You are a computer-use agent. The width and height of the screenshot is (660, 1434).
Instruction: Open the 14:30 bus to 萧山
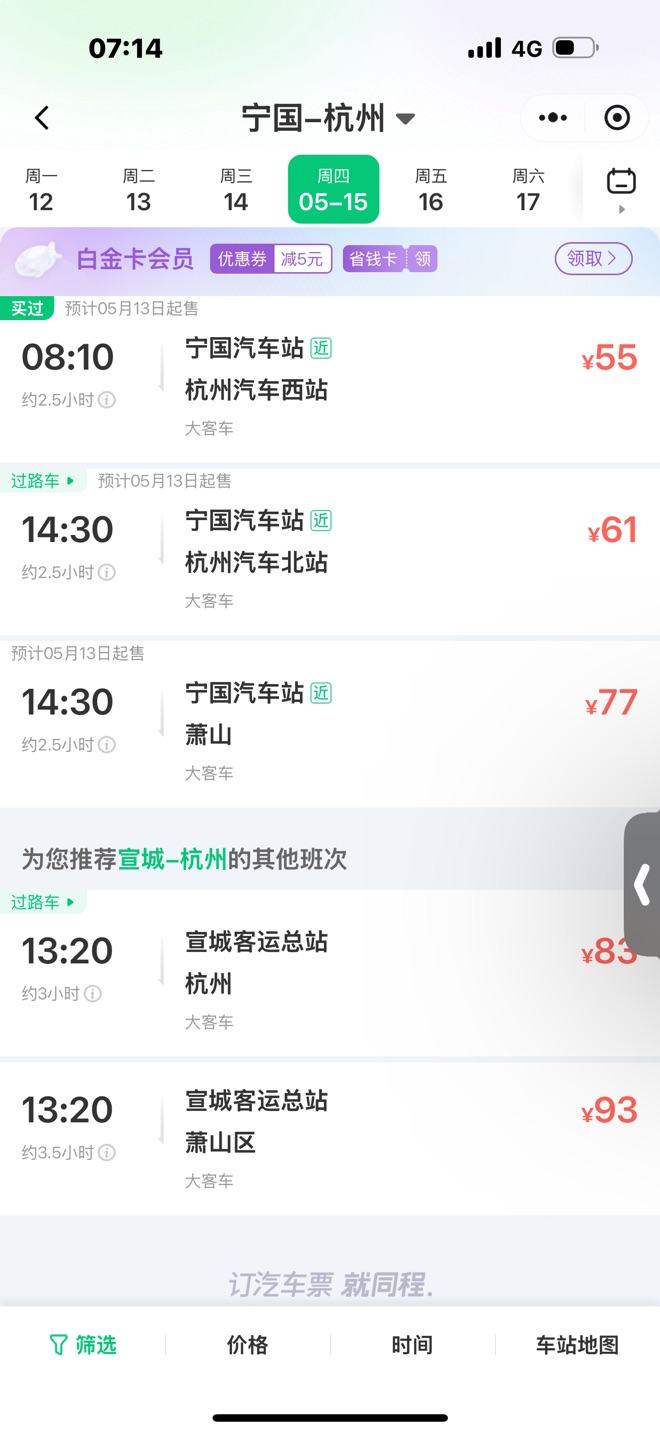coord(330,724)
